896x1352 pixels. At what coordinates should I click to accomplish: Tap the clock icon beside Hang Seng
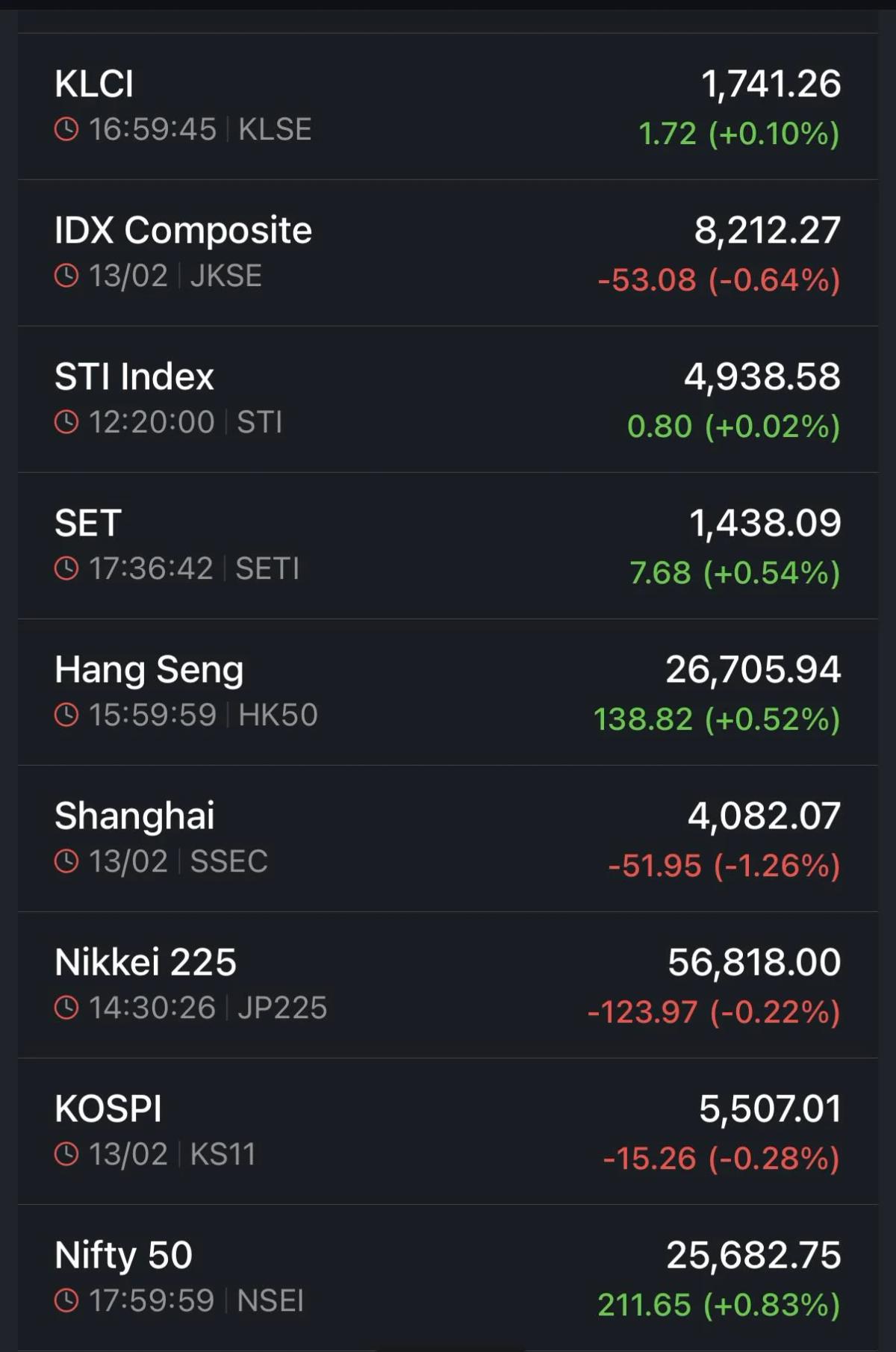point(67,716)
